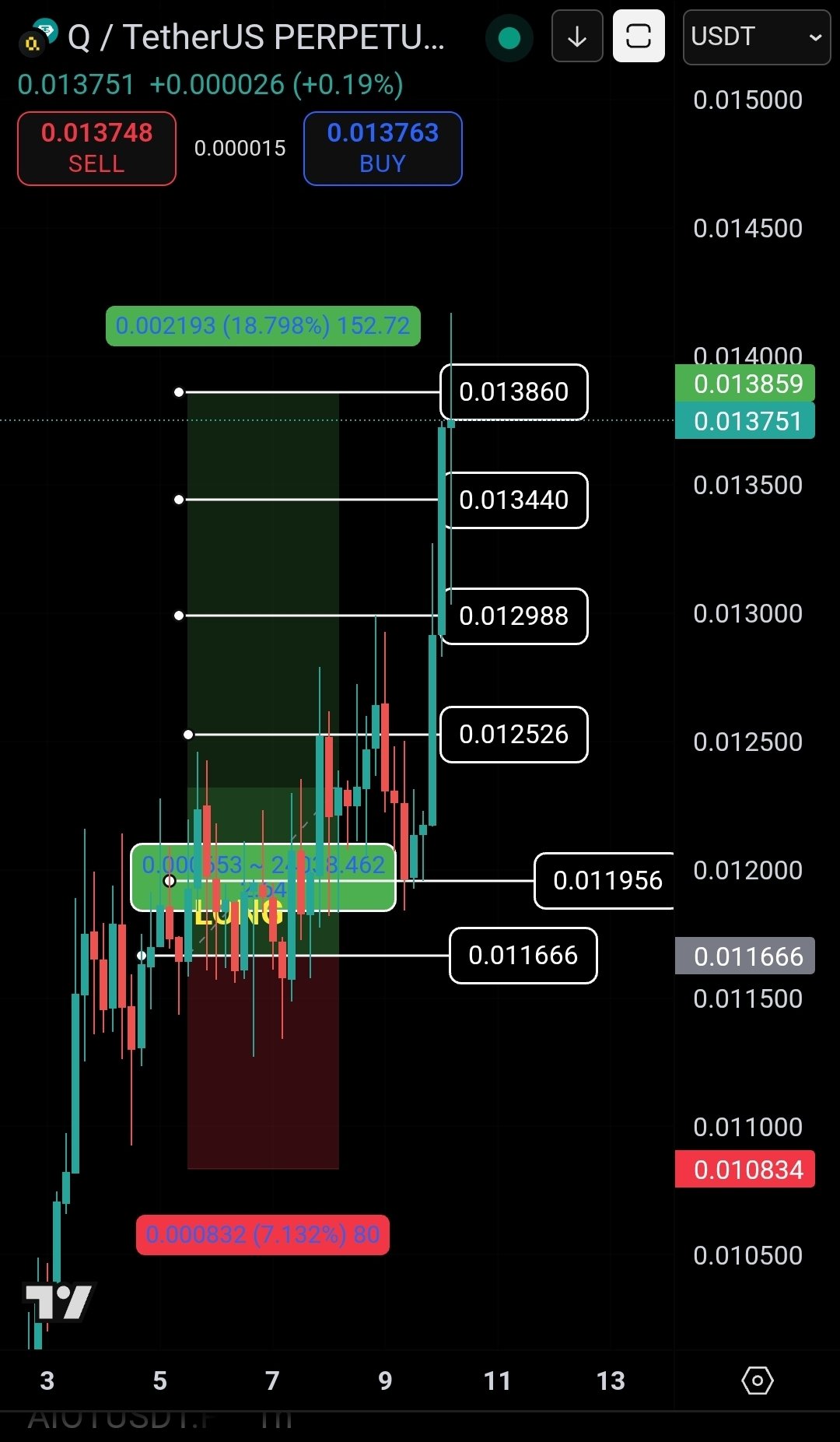This screenshot has width=840, height=1442.
Task: Tap the down arrow icon in the header
Action: click(577, 37)
